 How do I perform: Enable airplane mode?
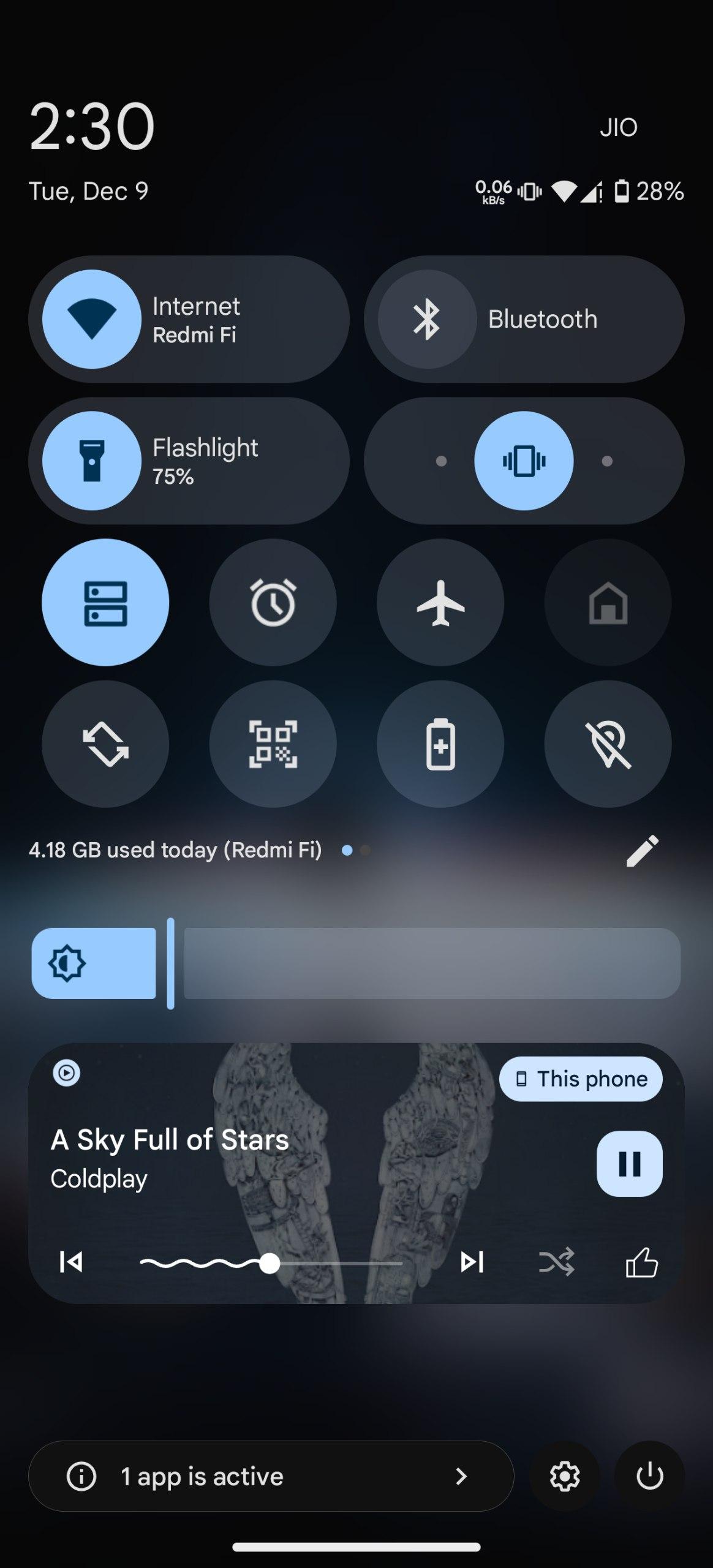[x=440, y=603]
